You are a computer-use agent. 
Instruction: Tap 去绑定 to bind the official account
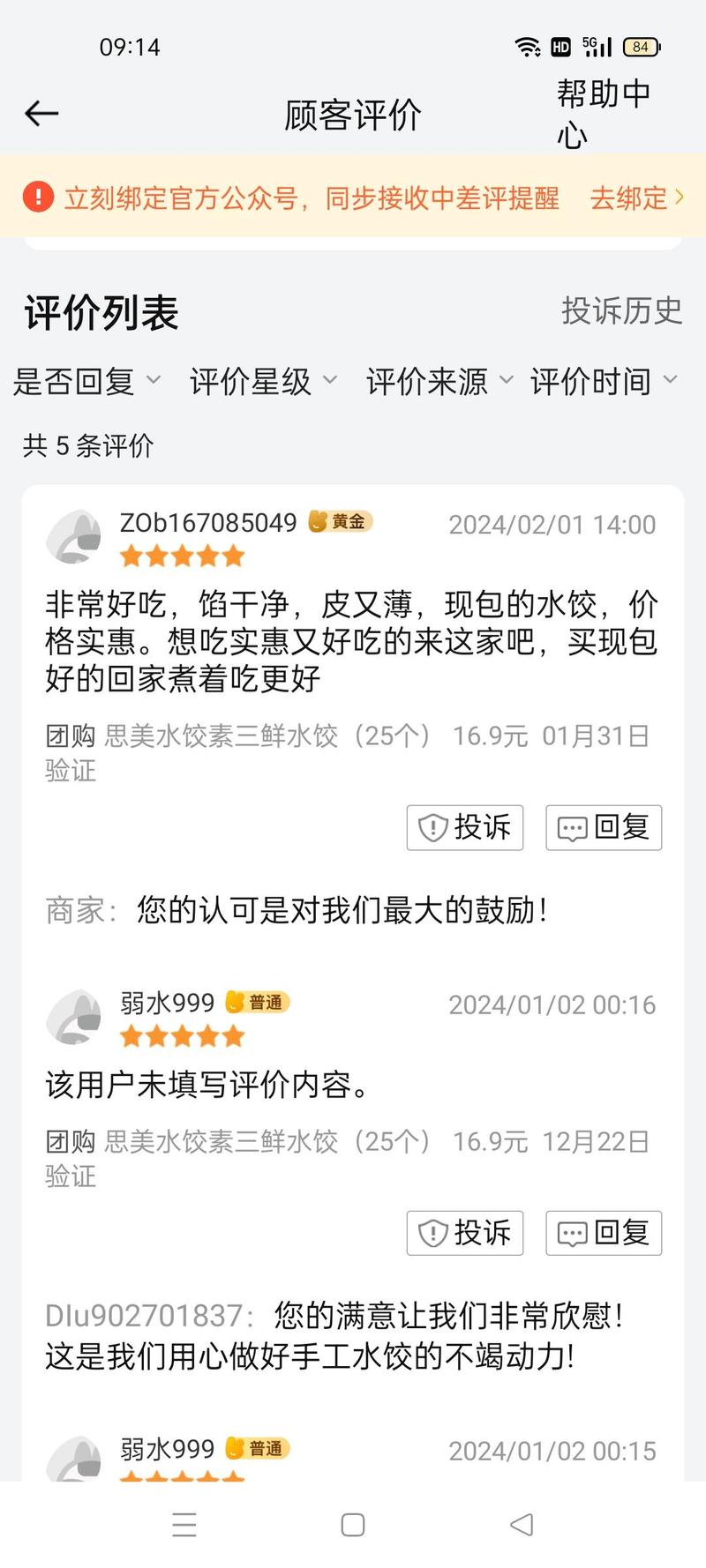[x=635, y=198]
